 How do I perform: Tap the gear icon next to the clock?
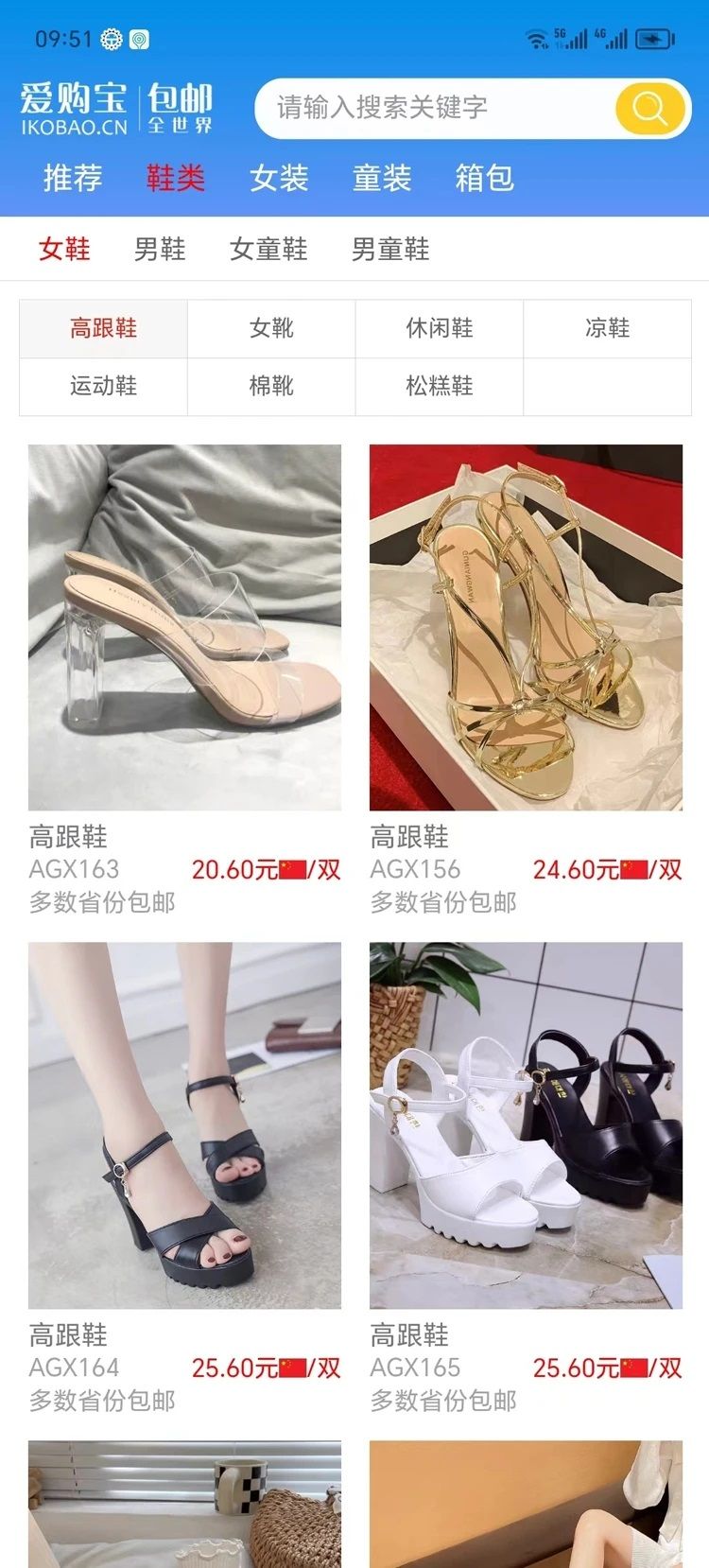point(111,38)
